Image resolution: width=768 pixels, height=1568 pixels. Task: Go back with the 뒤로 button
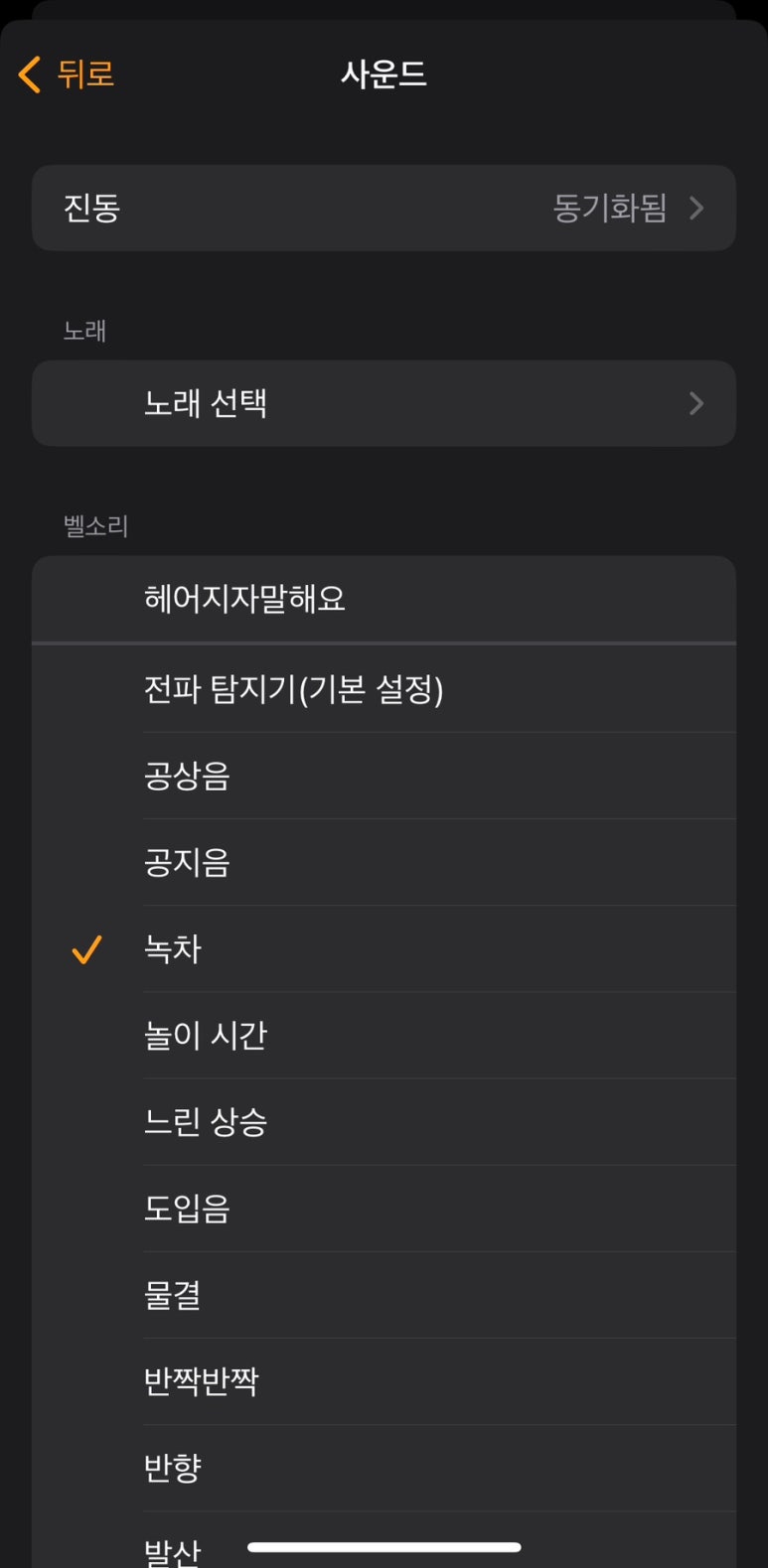pyautogui.click(x=67, y=74)
